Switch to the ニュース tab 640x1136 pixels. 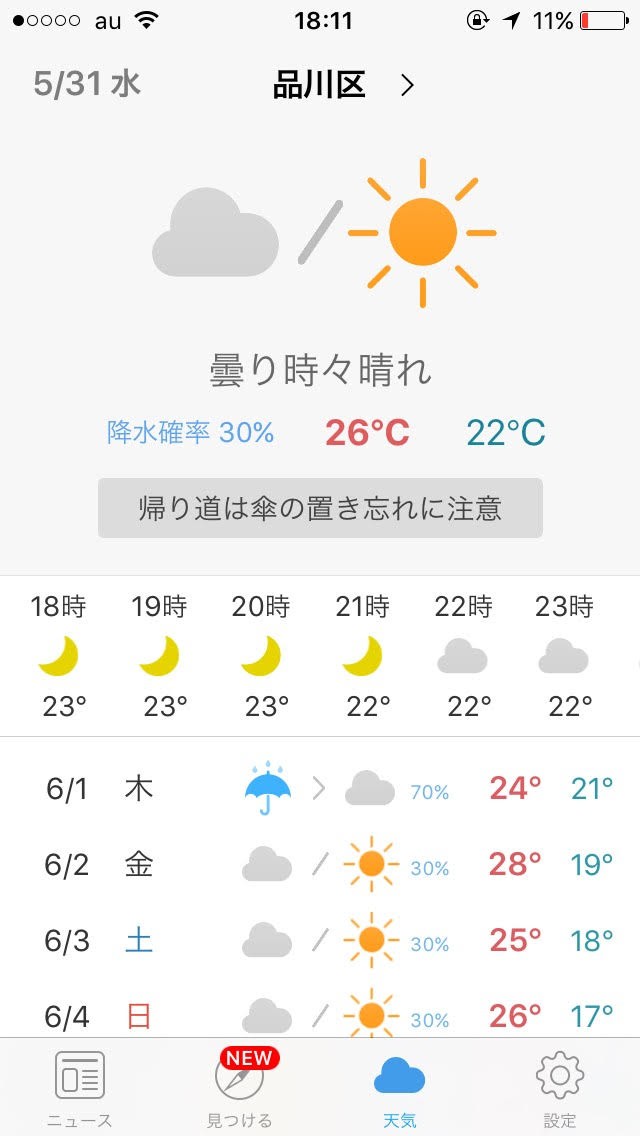coord(79,1088)
